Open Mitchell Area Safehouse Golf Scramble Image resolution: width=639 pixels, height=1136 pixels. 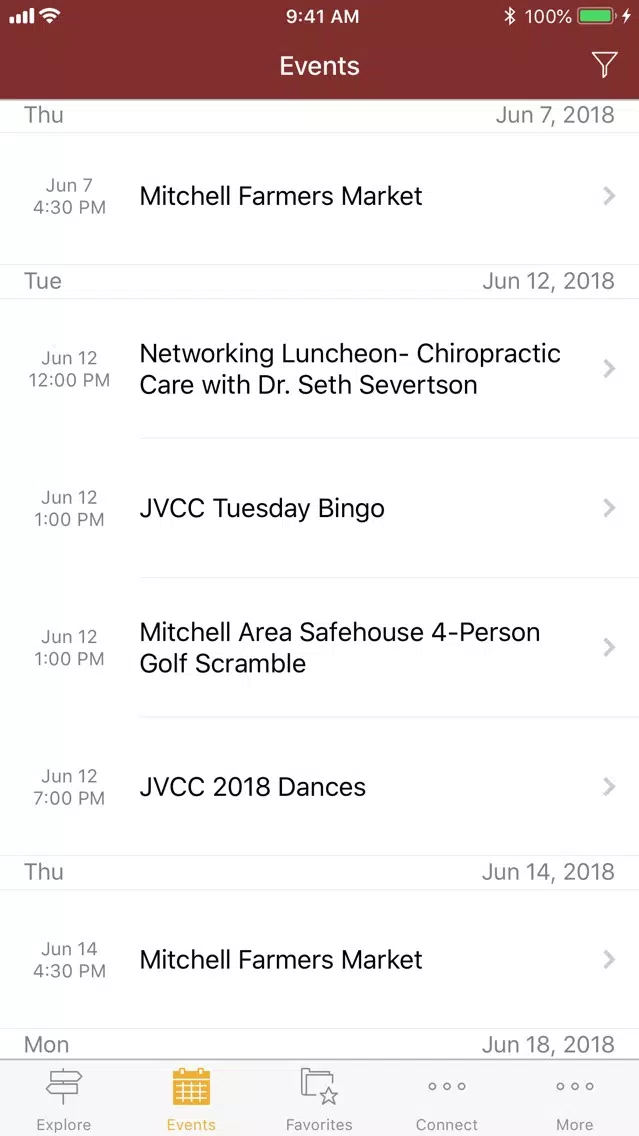(320, 647)
